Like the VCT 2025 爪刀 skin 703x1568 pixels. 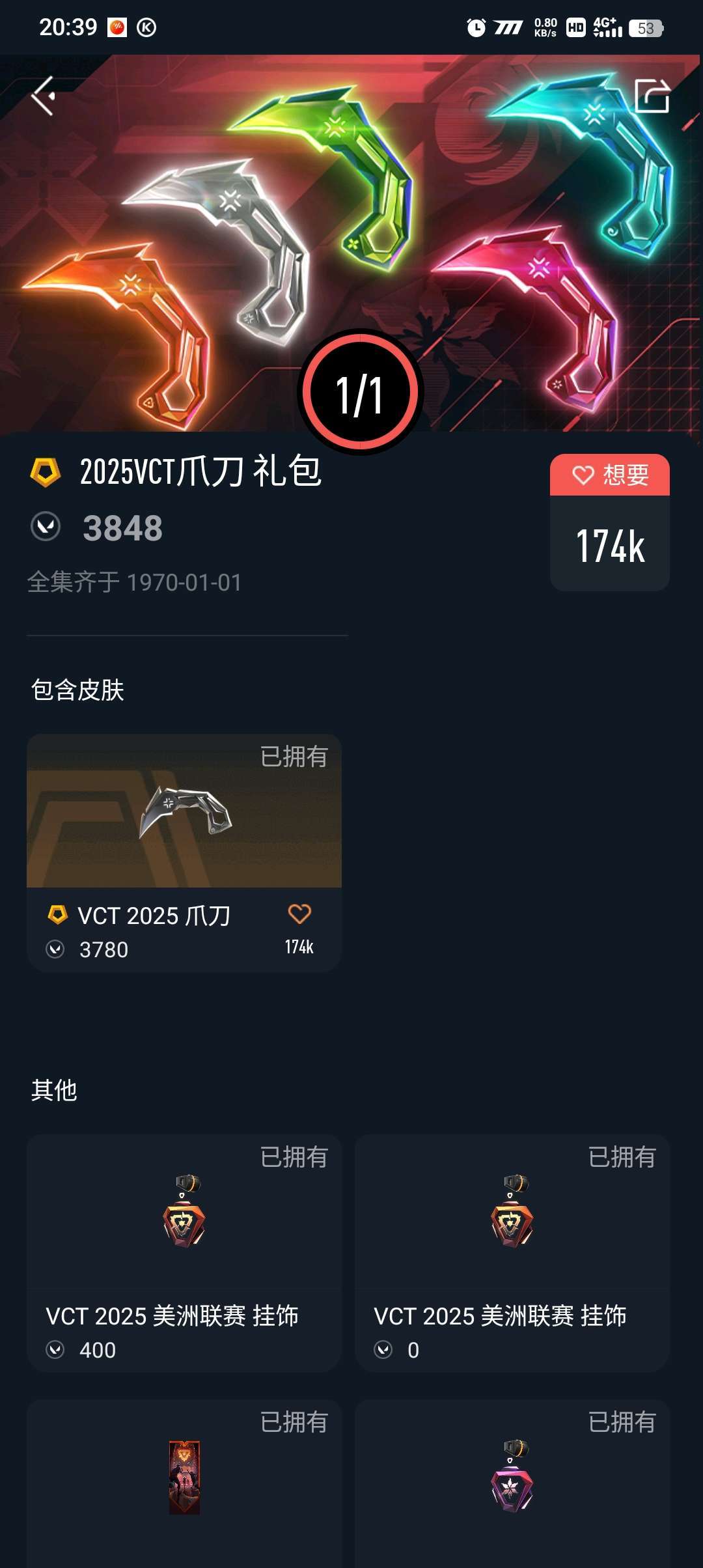(x=299, y=915)
